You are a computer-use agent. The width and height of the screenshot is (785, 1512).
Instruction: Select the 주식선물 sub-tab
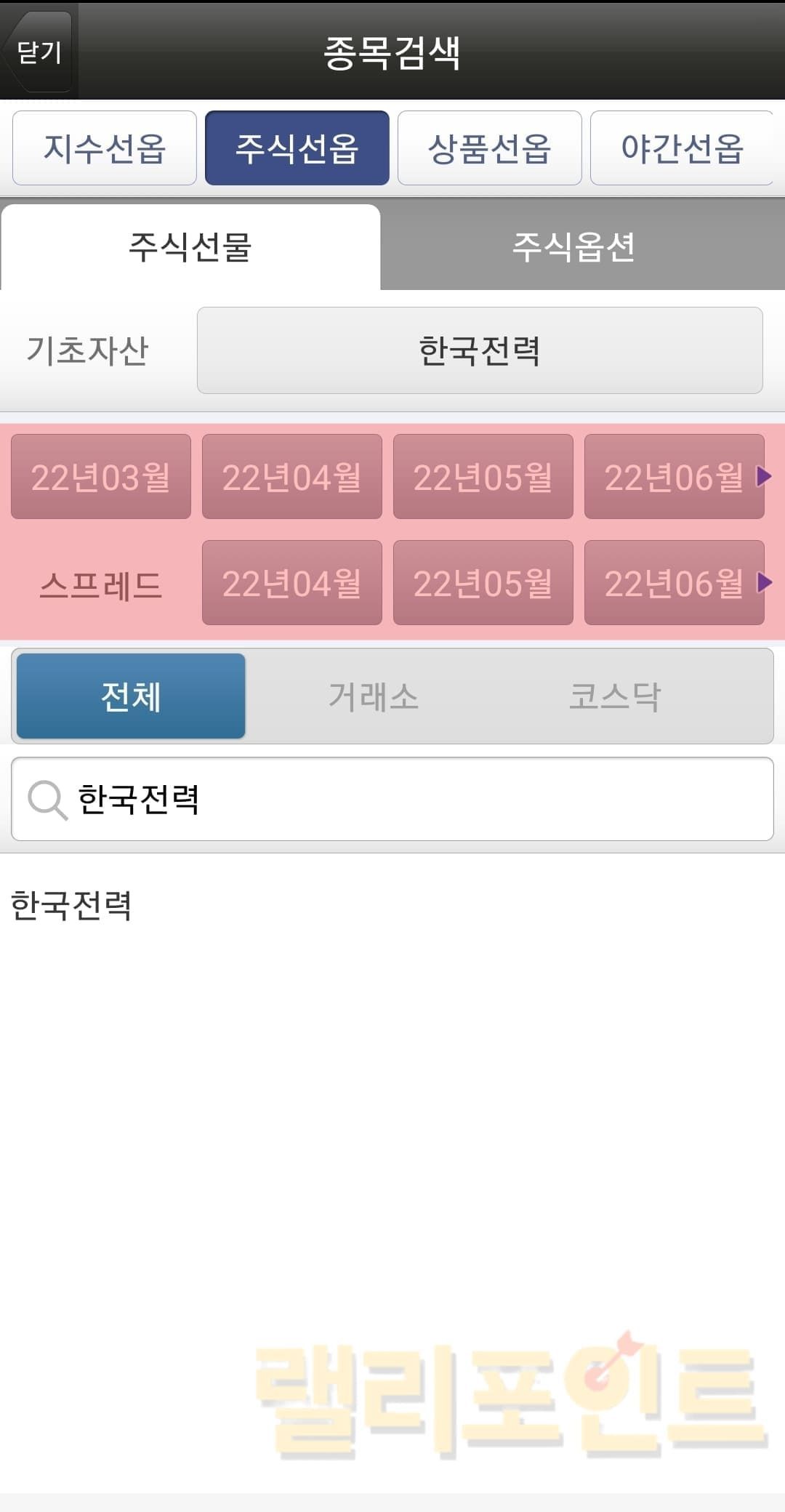(190, 247)
